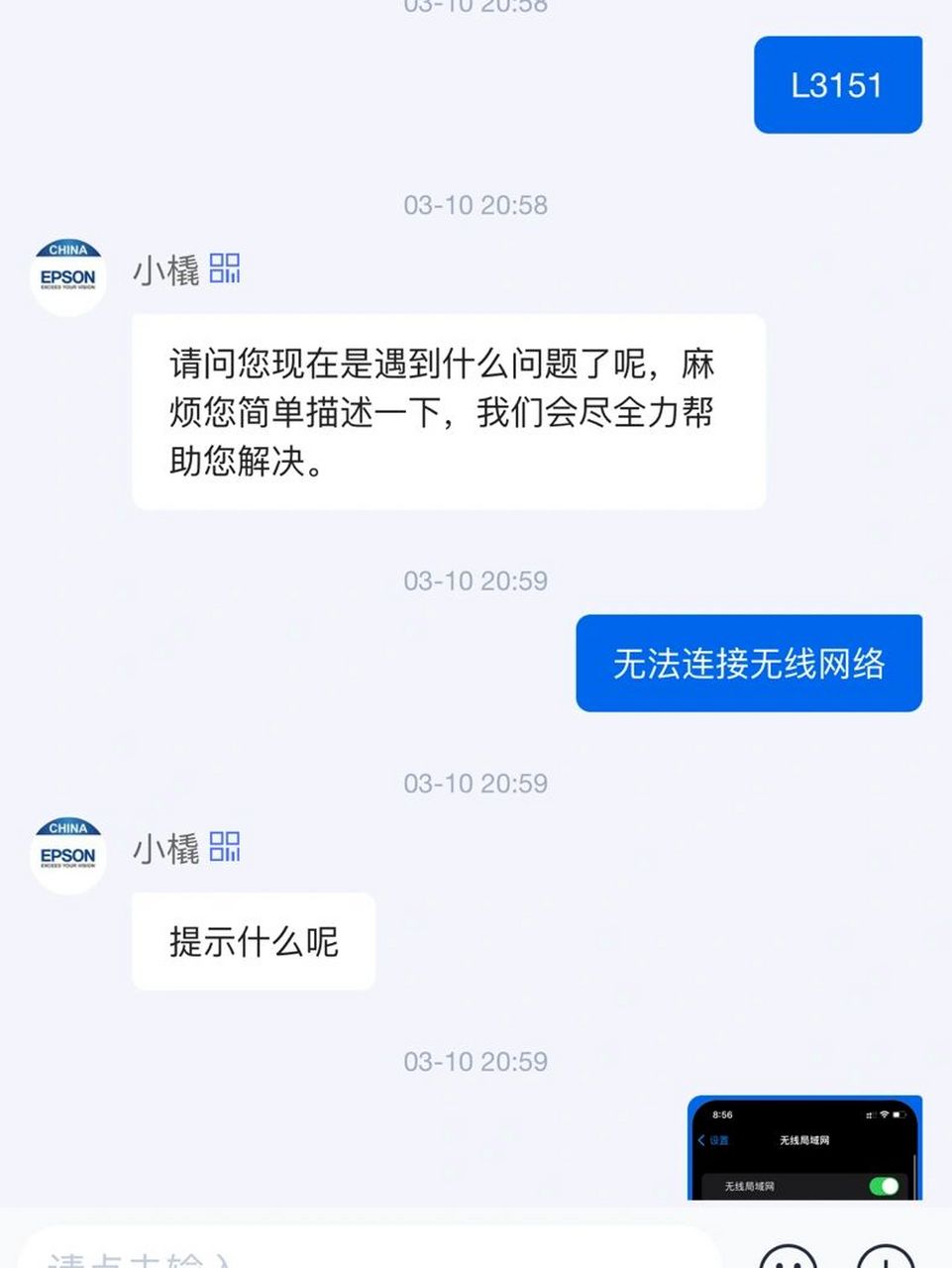The height and width of the screenshot is (1268, 952).
Task: Click the first 03-10 20:59 timestamp
Action: click(x=476, y=581)
